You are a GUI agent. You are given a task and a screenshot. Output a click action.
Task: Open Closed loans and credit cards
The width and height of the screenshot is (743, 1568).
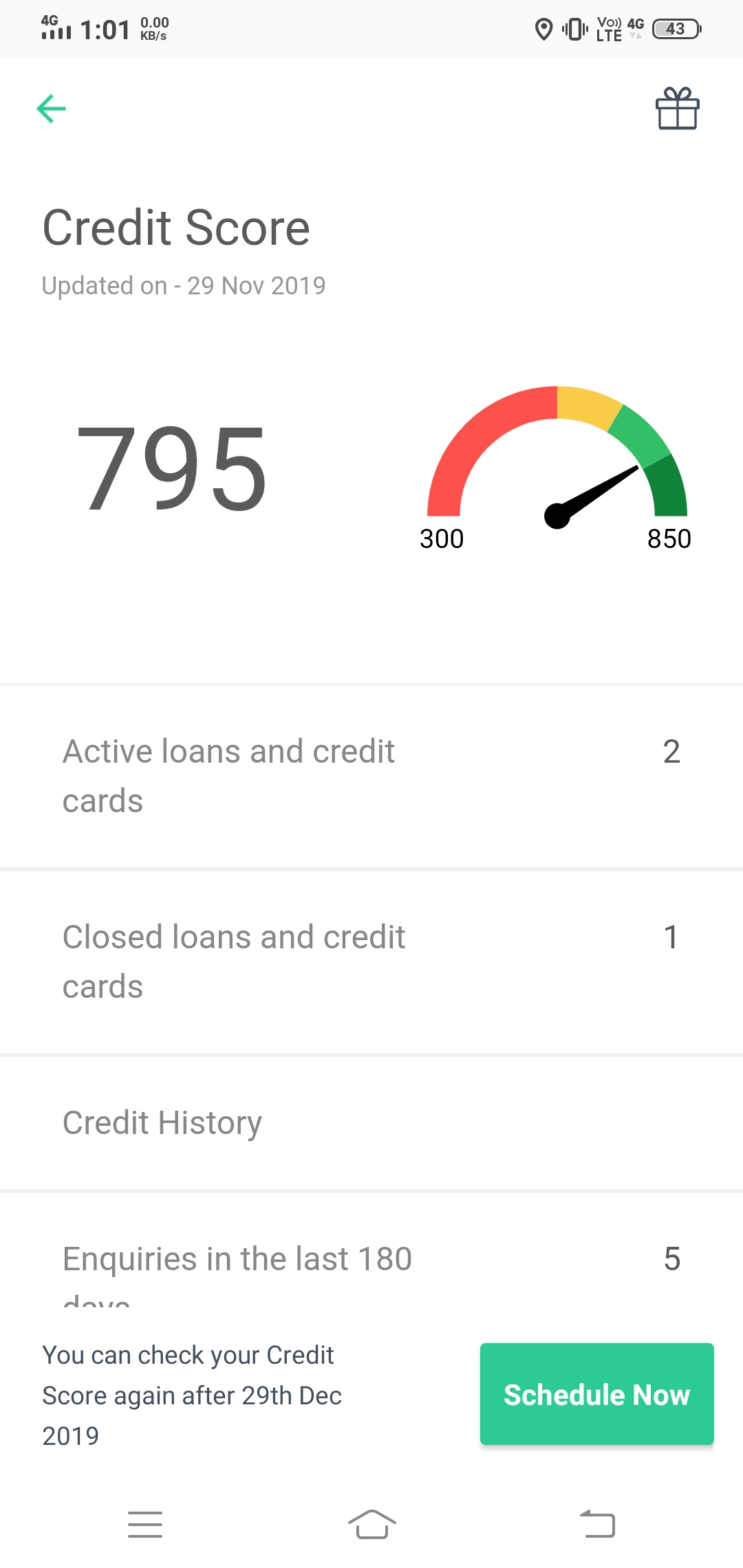[x=371, y=962]
